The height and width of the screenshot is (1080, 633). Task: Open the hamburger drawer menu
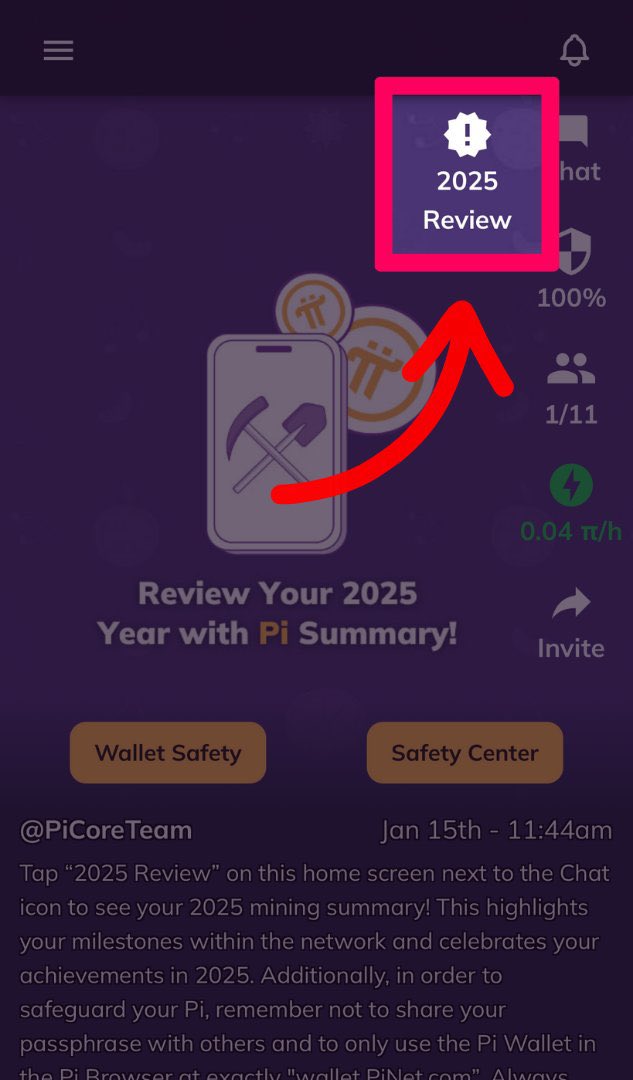58,50
